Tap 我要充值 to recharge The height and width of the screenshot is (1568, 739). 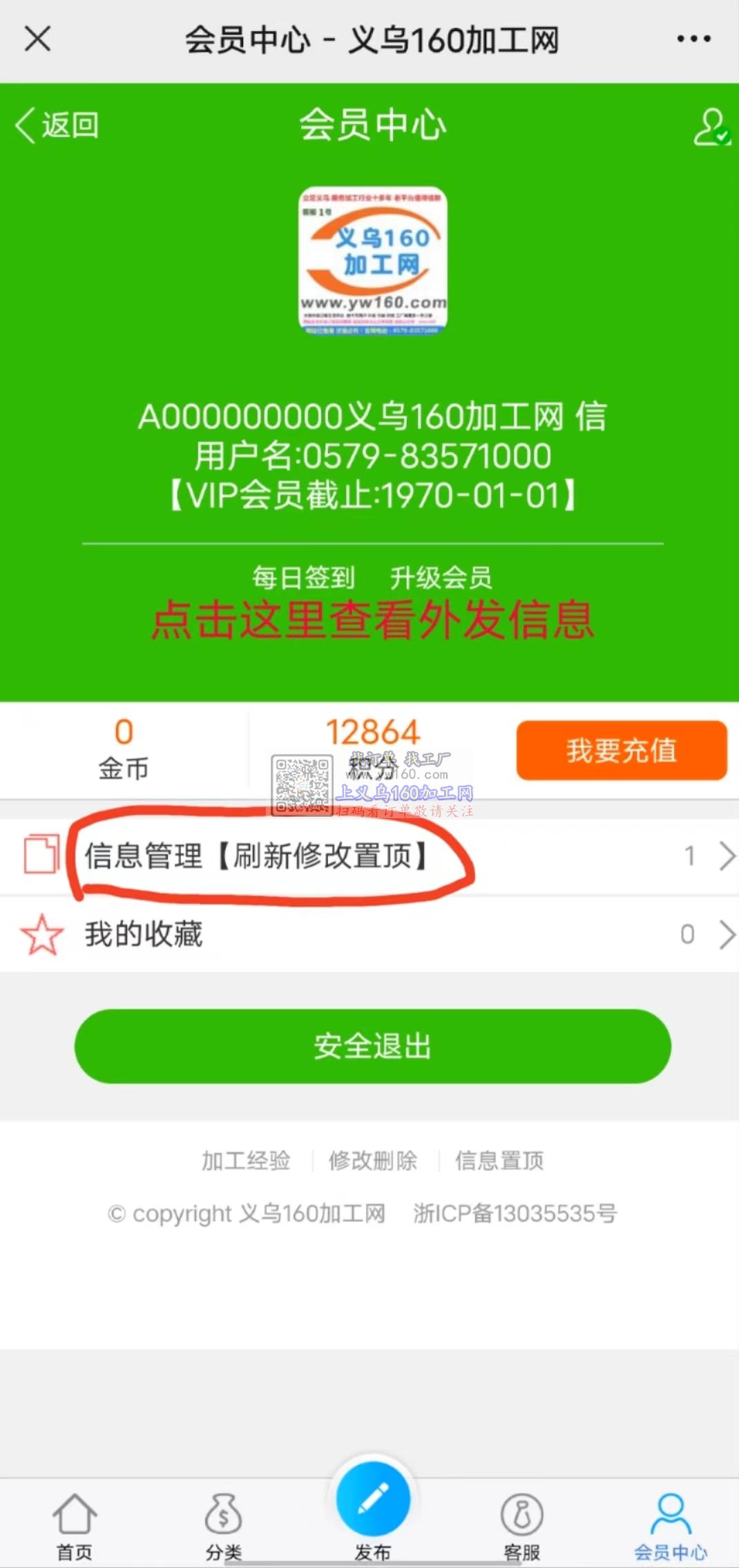[x=621, y=750]
